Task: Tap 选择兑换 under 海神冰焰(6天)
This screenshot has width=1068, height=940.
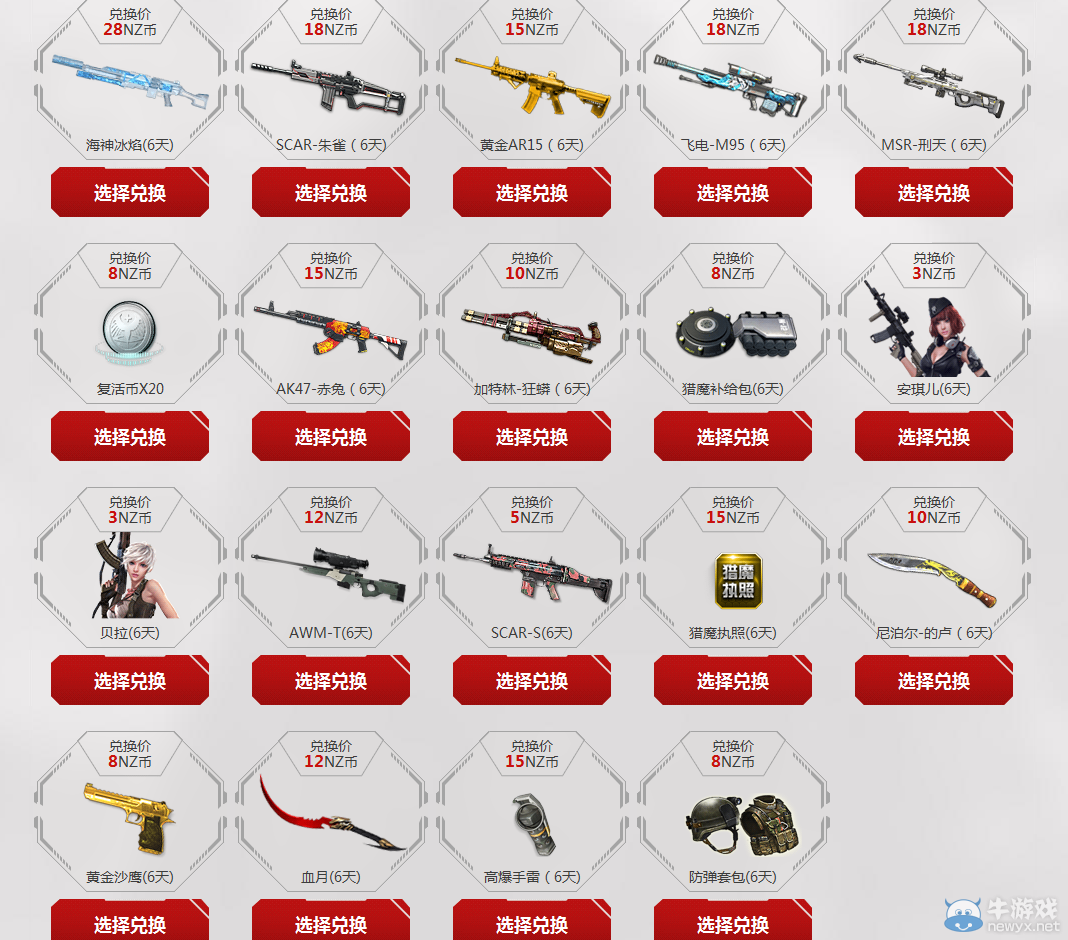Action: pyautogui.click(x=130, y=193)
